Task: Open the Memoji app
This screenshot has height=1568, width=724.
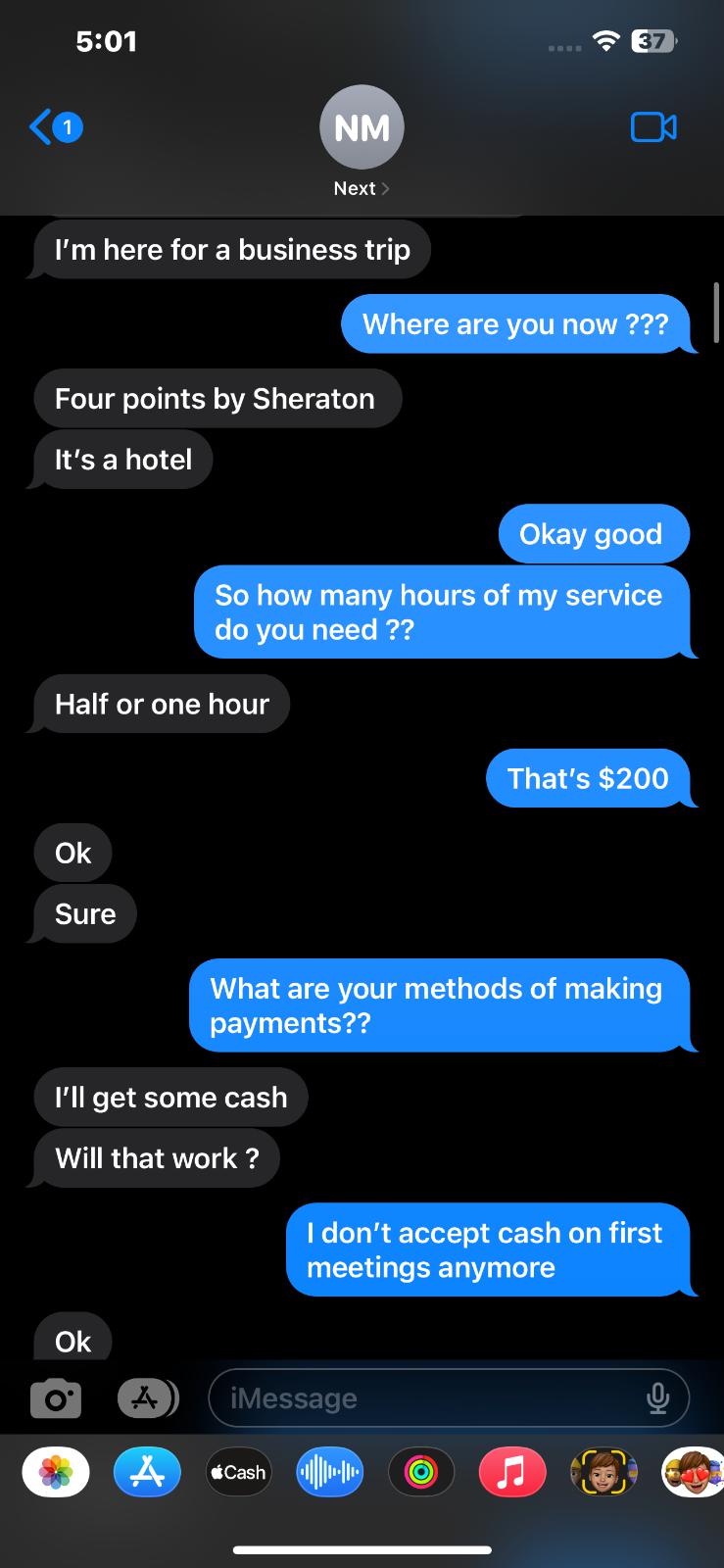Action: point(603,1472)
